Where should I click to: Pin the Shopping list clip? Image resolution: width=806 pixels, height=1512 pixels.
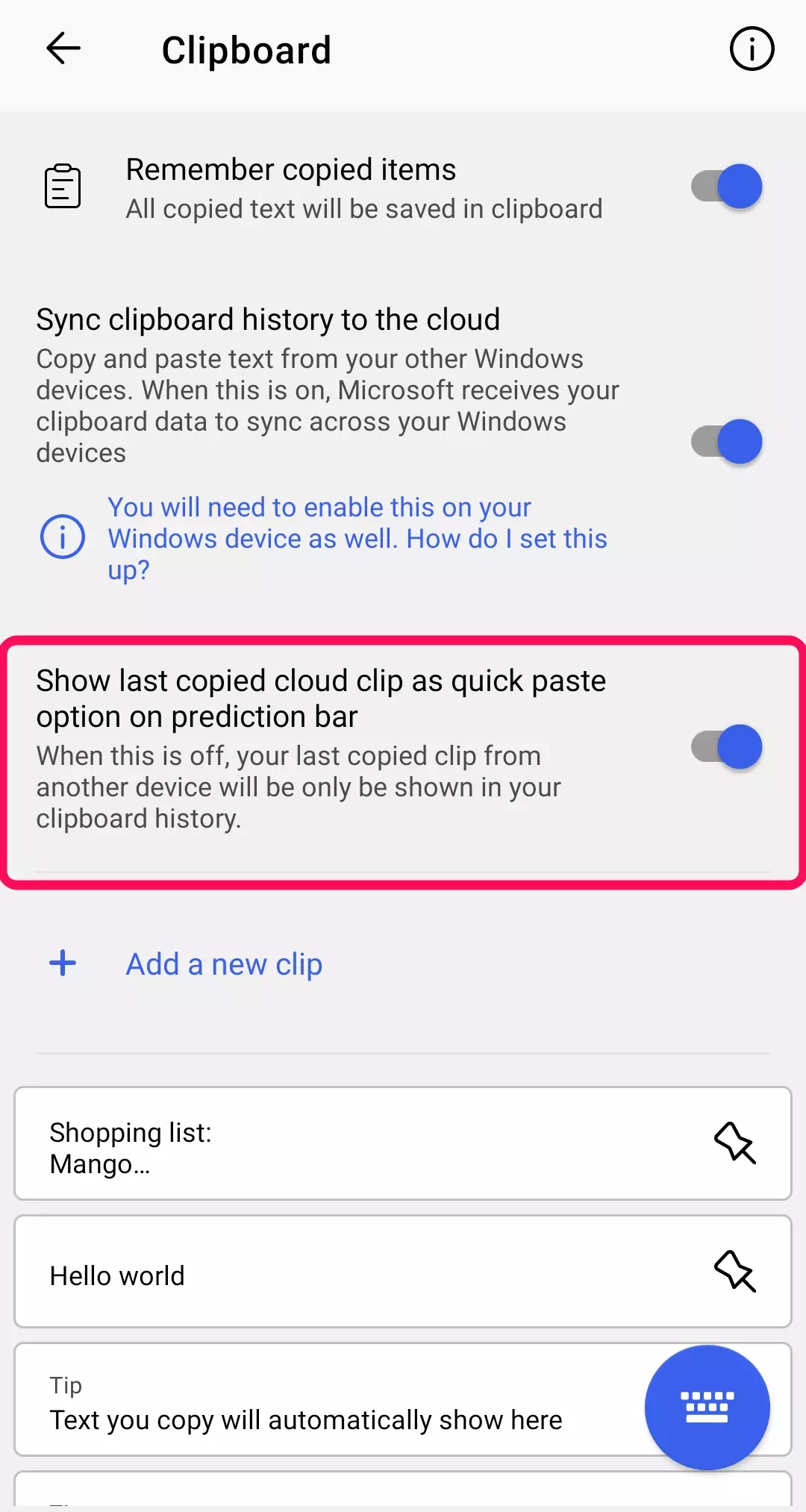coord(735,1143)
